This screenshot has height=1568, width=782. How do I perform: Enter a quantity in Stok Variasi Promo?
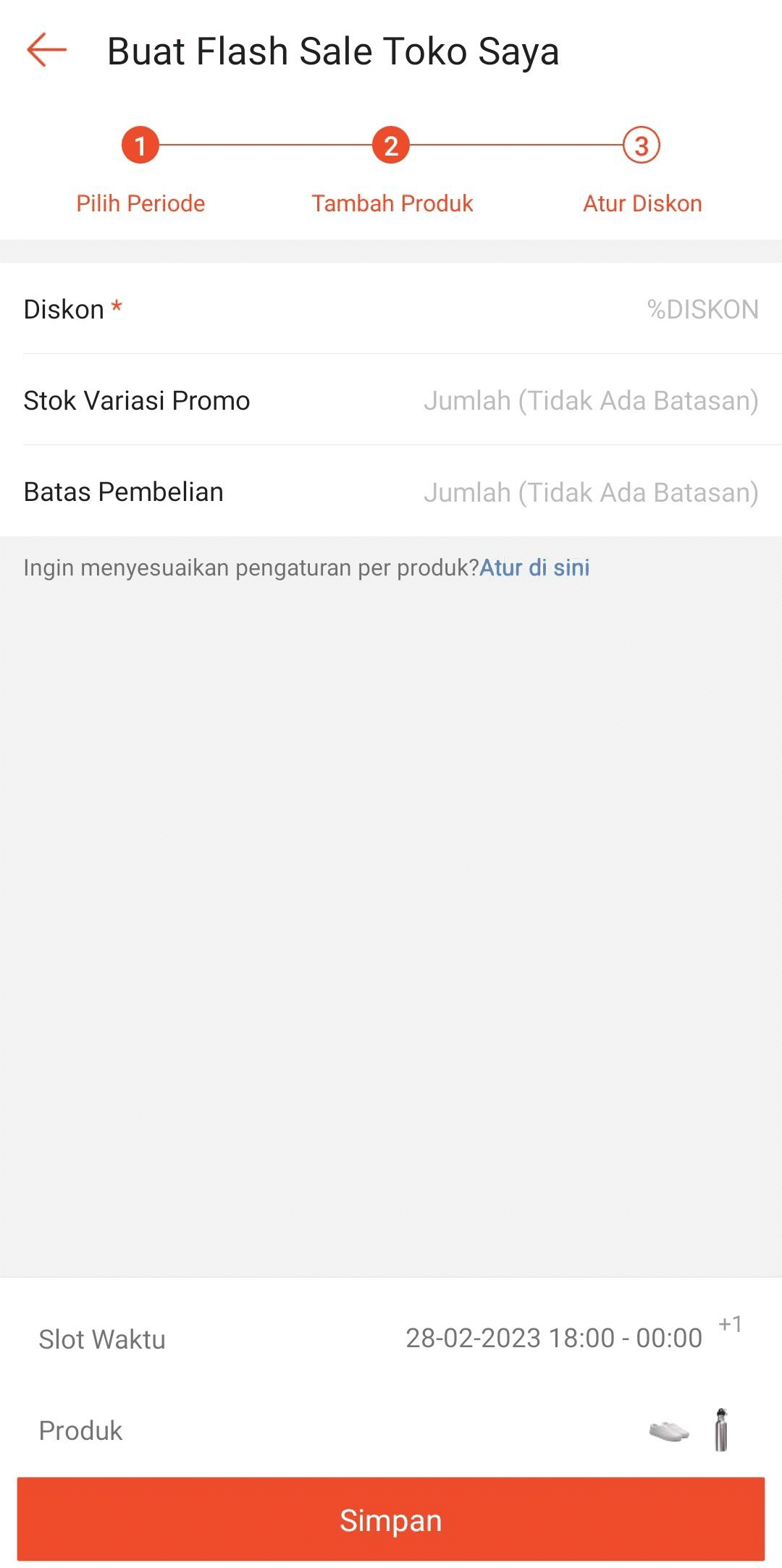pos(592,400)
